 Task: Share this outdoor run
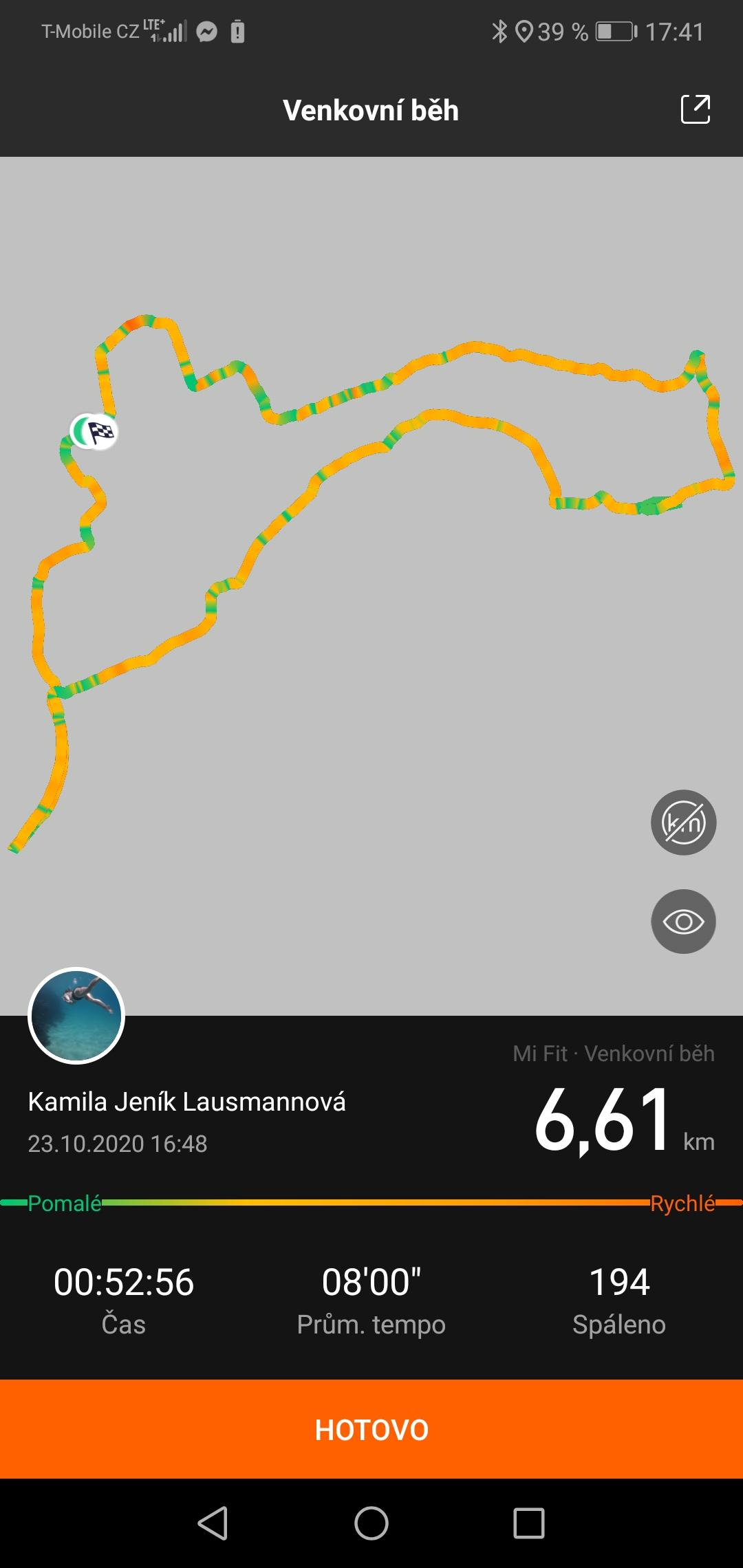[696, 109]
